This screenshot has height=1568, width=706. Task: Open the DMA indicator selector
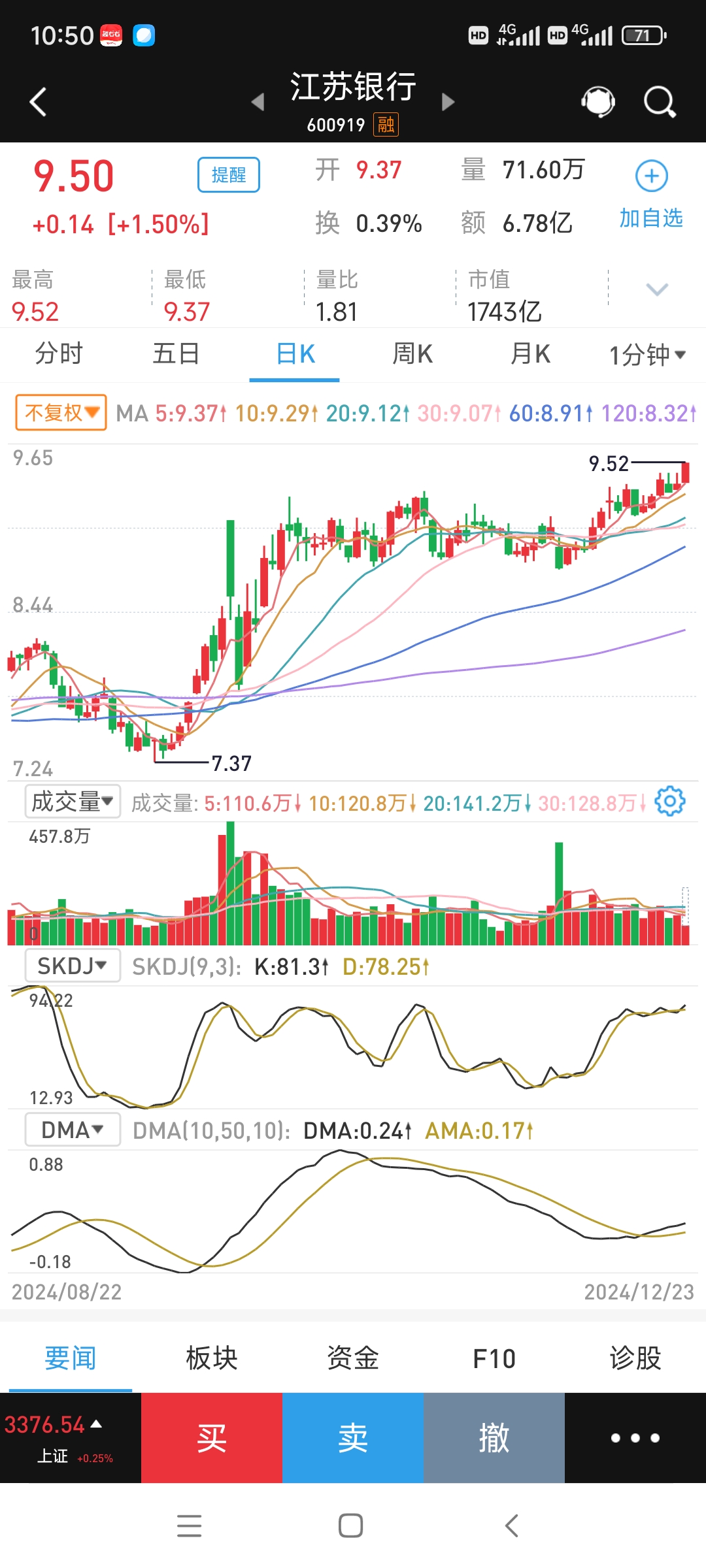(72, 1129)
